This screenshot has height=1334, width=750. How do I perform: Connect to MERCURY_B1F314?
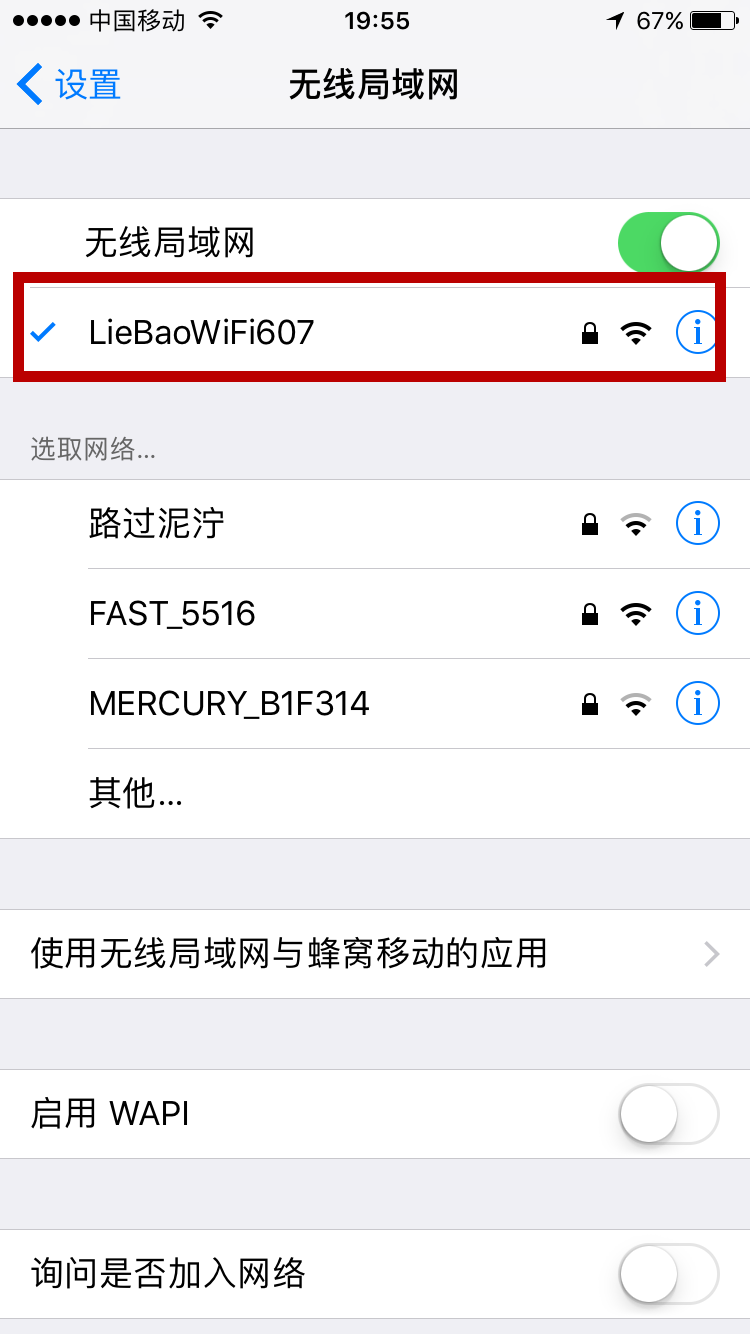(375, 703)
